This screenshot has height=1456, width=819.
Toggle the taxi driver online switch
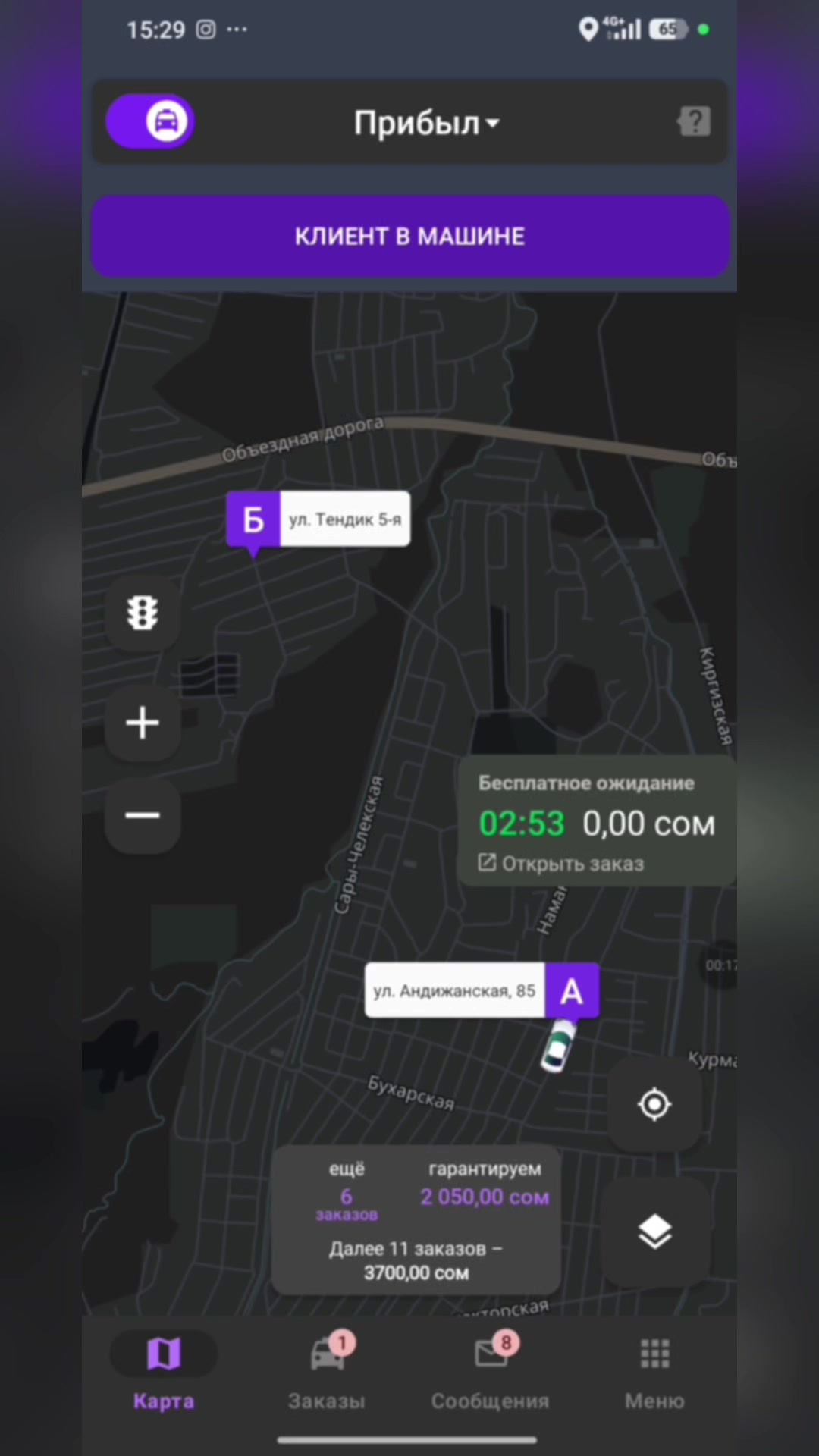(150, 121)
